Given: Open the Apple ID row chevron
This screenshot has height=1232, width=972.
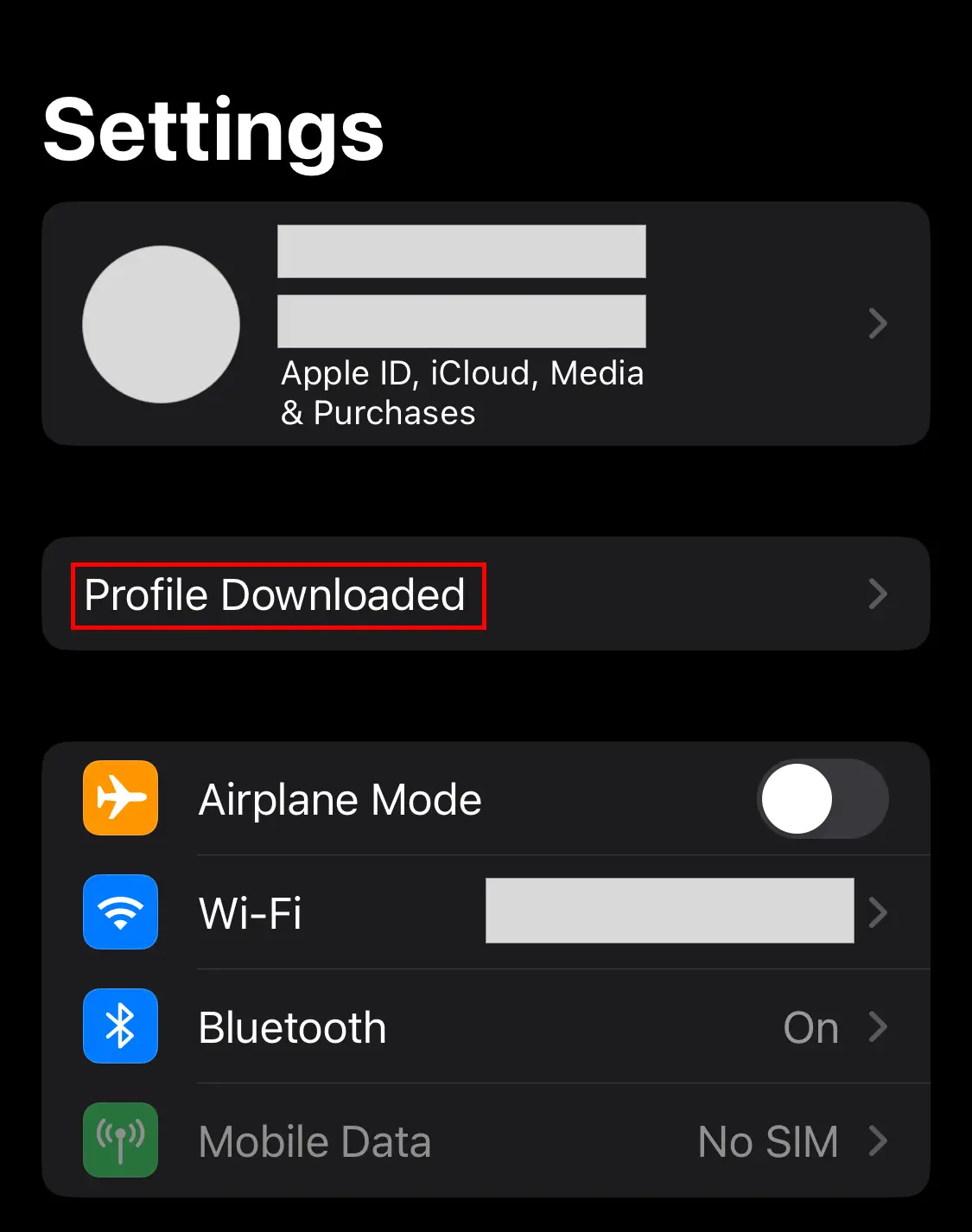Looking at the screenshot, I should pos(878,323).
